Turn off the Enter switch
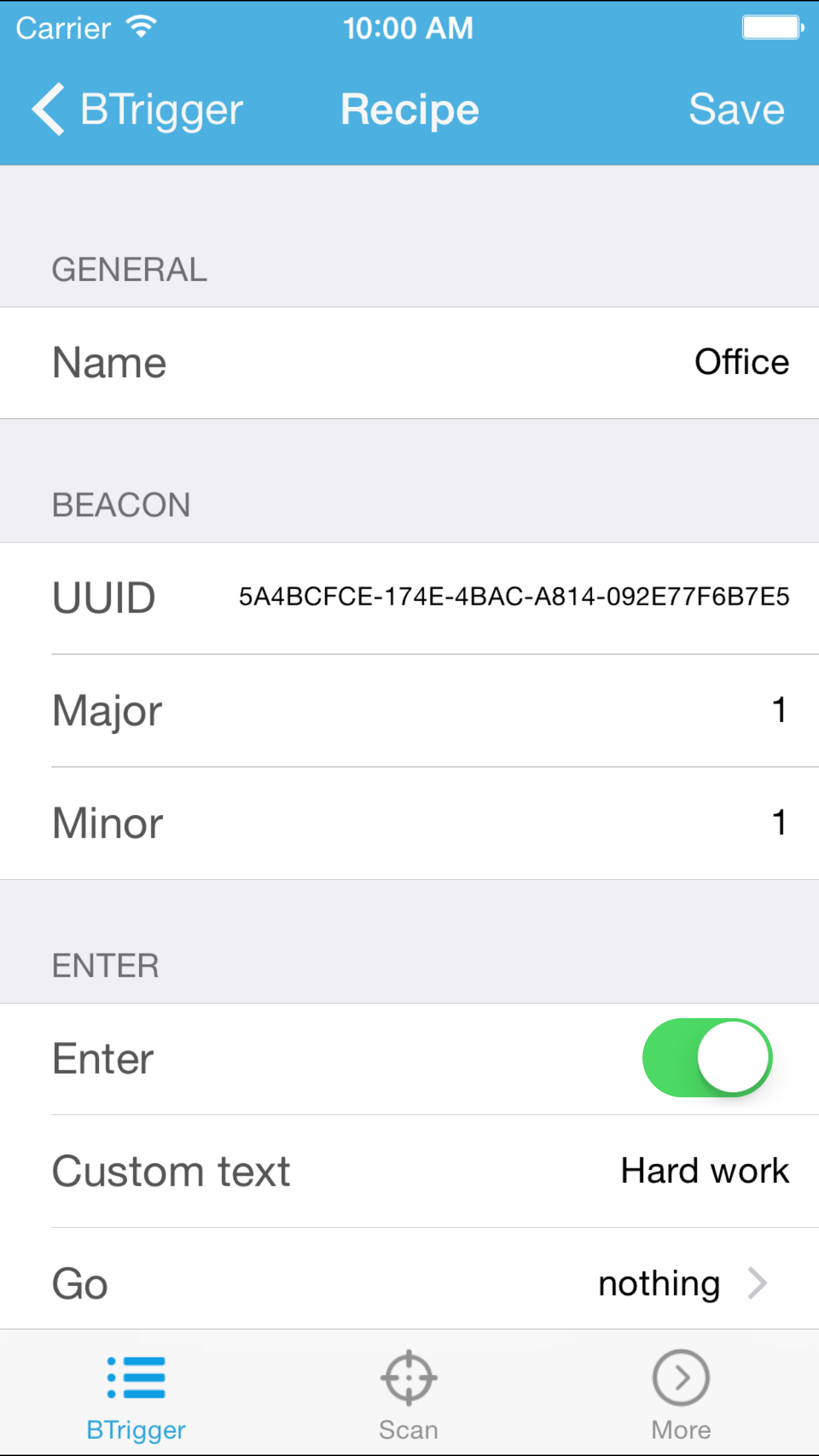Image resolution: width=819 pixels, height=1456 pixels. point(707,1058)
